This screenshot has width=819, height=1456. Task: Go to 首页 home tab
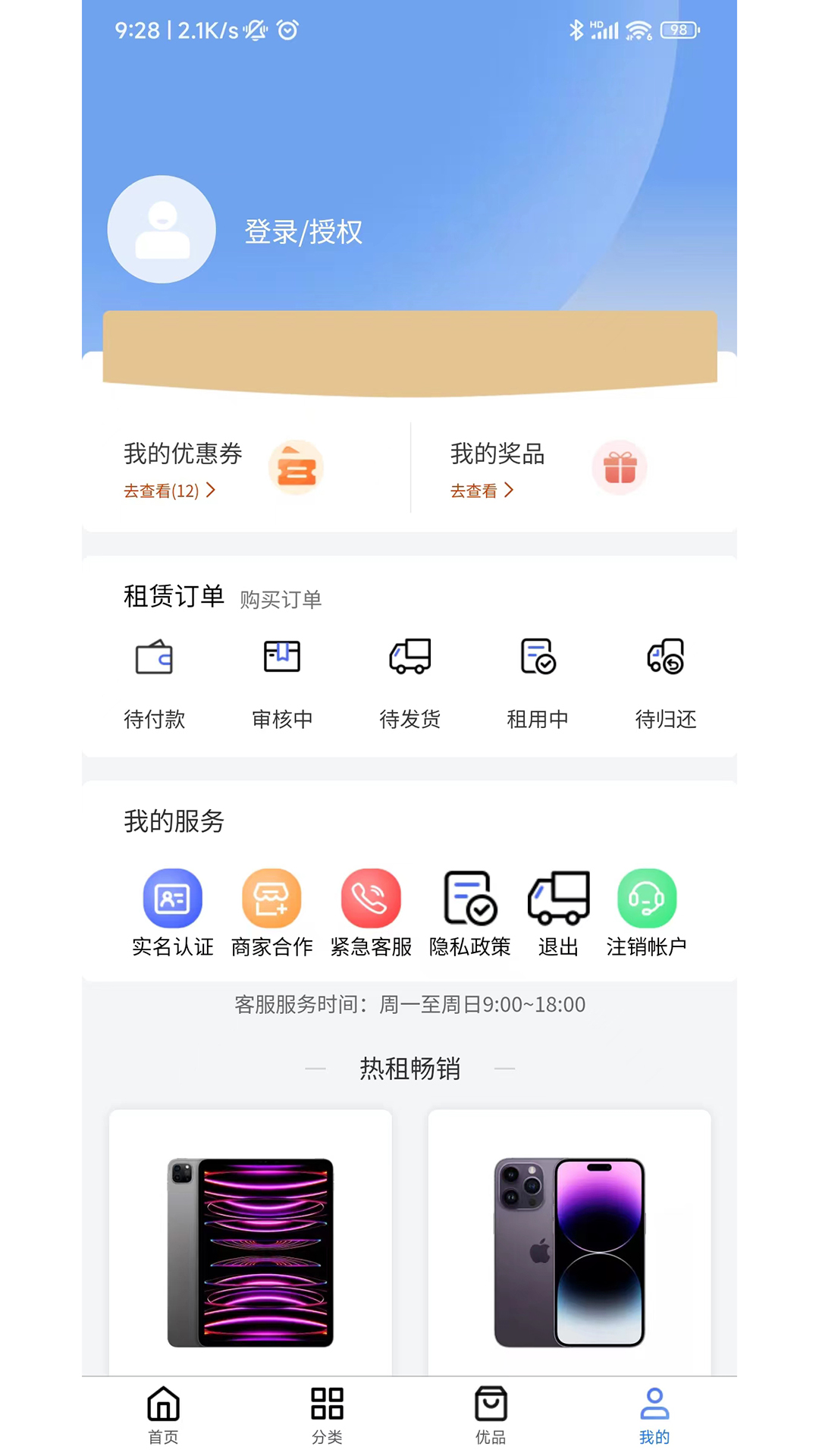(163, 1415)
